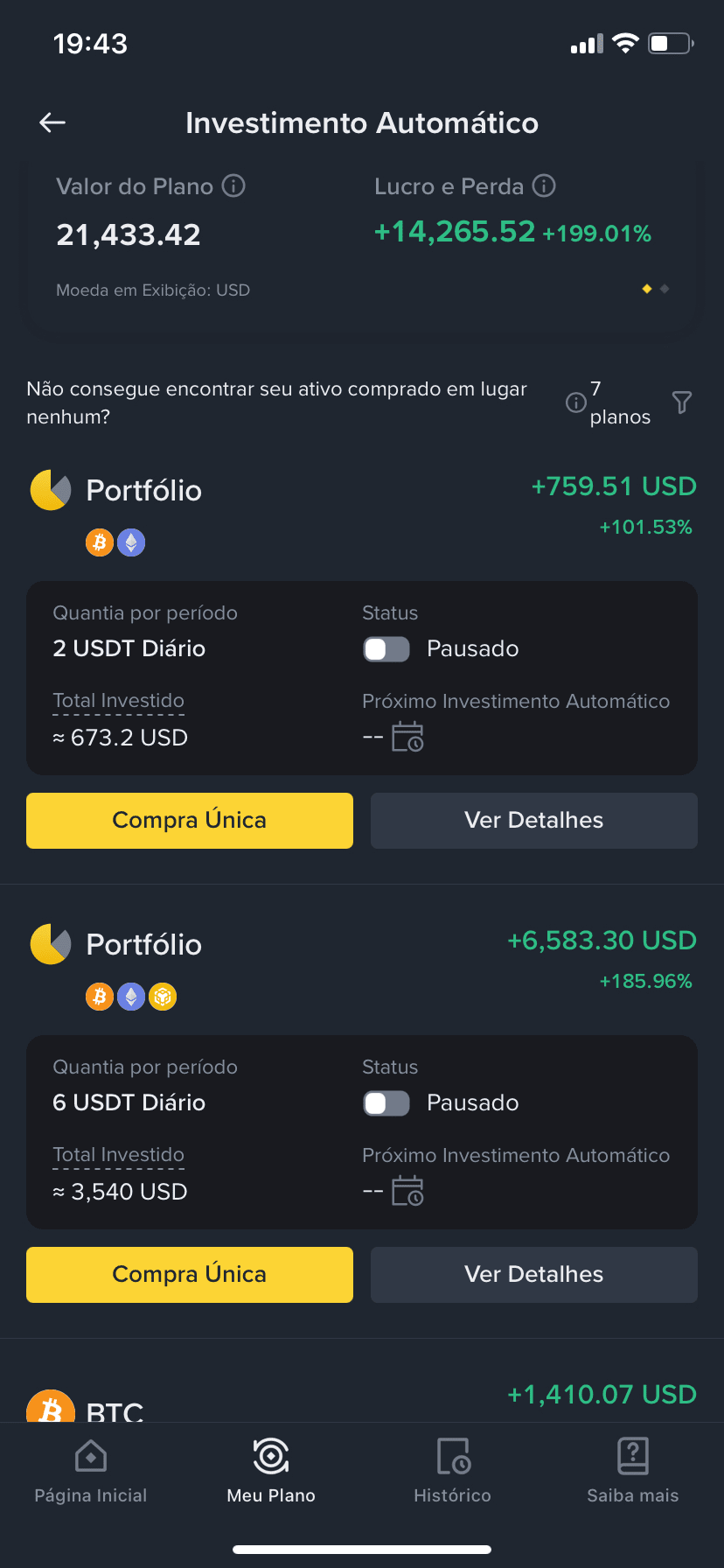Resume the paused 6 USDT Diário plan toggle
Viewport: 724px width, 1568px height.
pos(386,1102)
